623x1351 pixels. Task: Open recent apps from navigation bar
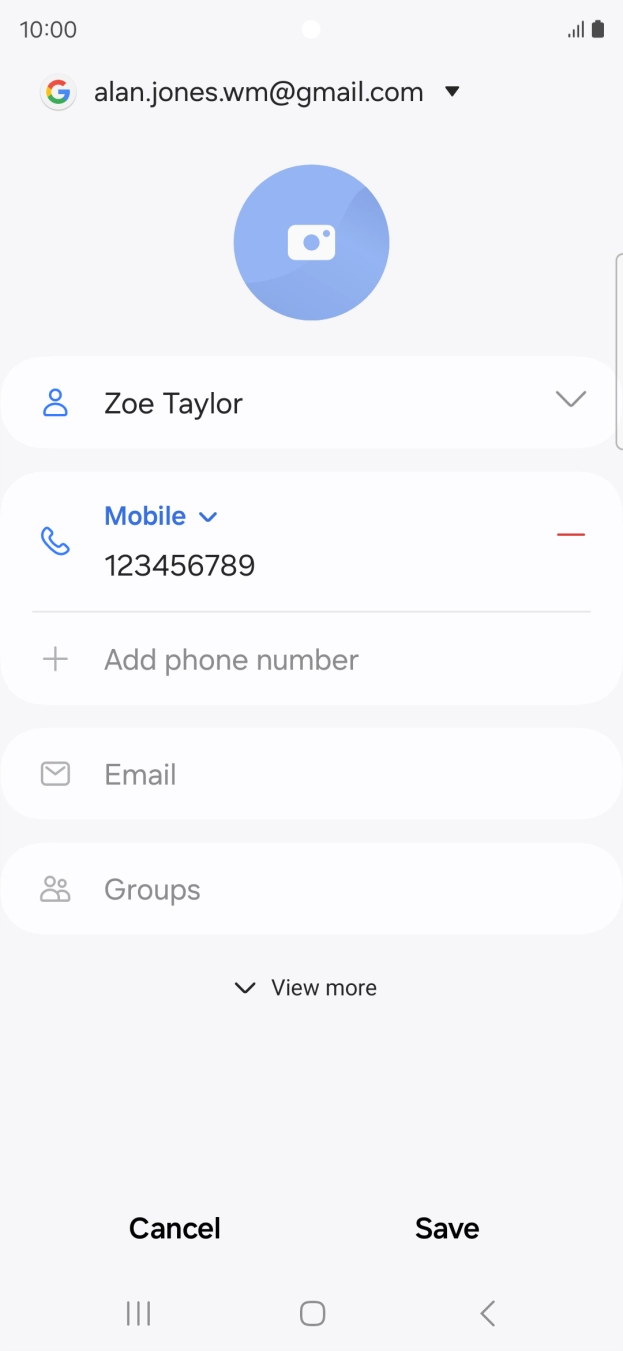coord(138,1313)
